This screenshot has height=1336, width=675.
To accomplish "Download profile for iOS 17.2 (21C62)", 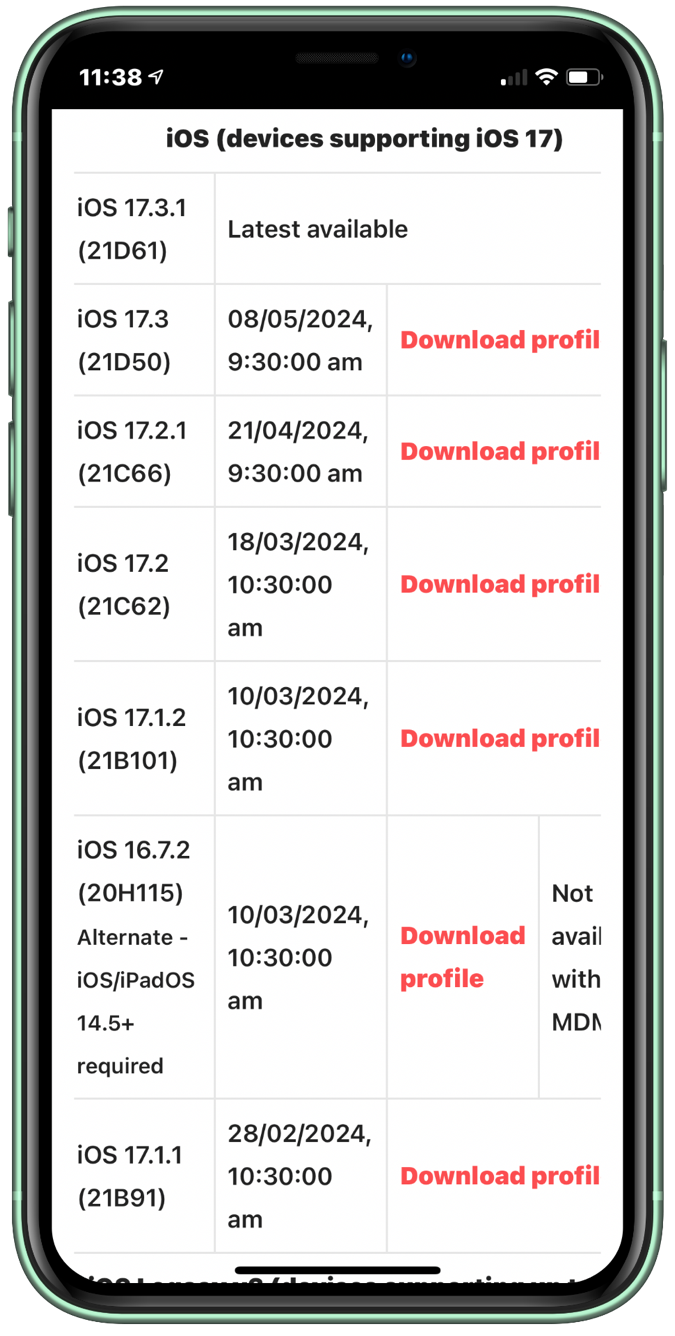I will point(500,584).
